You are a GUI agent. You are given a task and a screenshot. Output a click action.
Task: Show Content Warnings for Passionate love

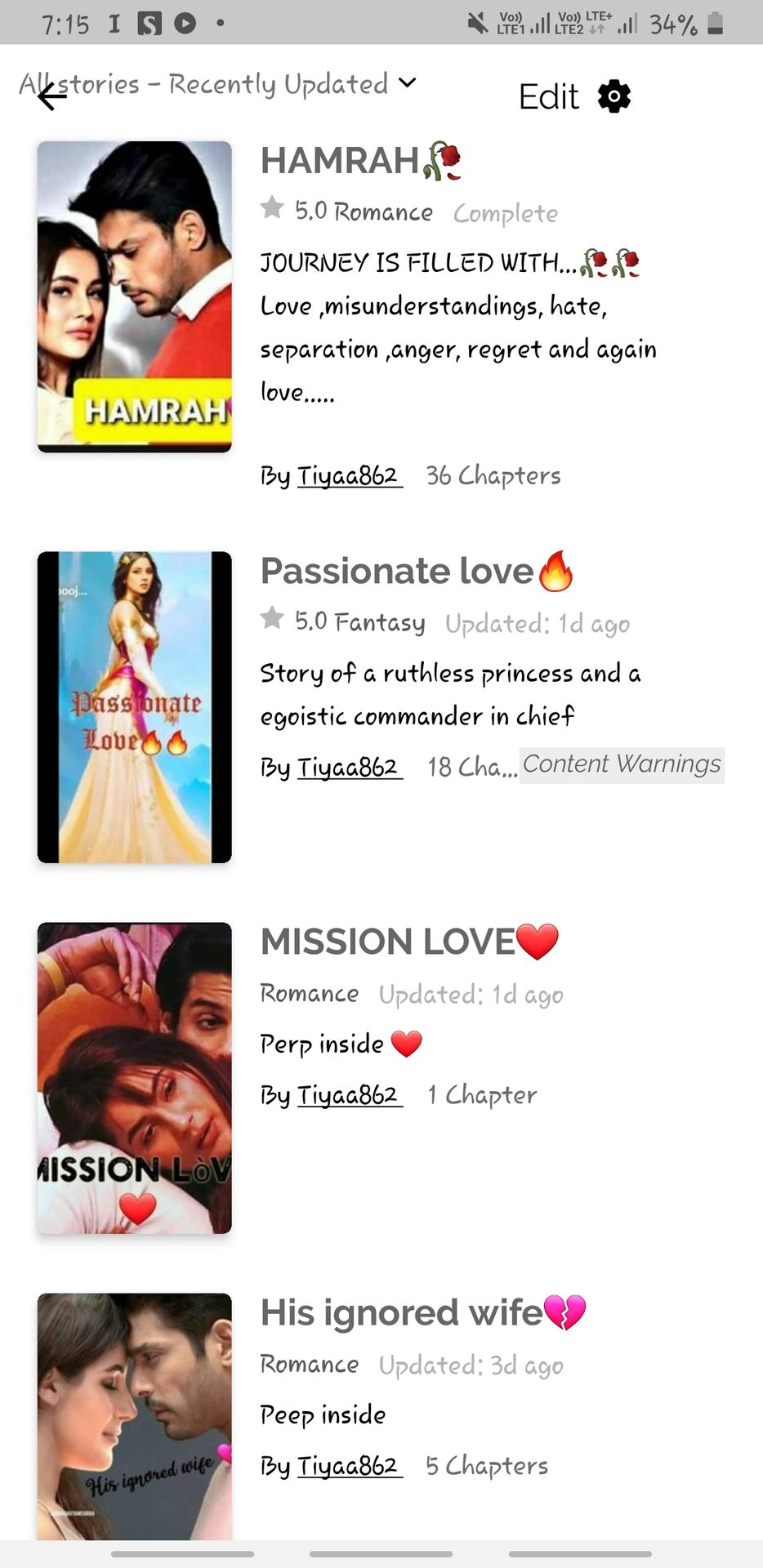(621, 764)
